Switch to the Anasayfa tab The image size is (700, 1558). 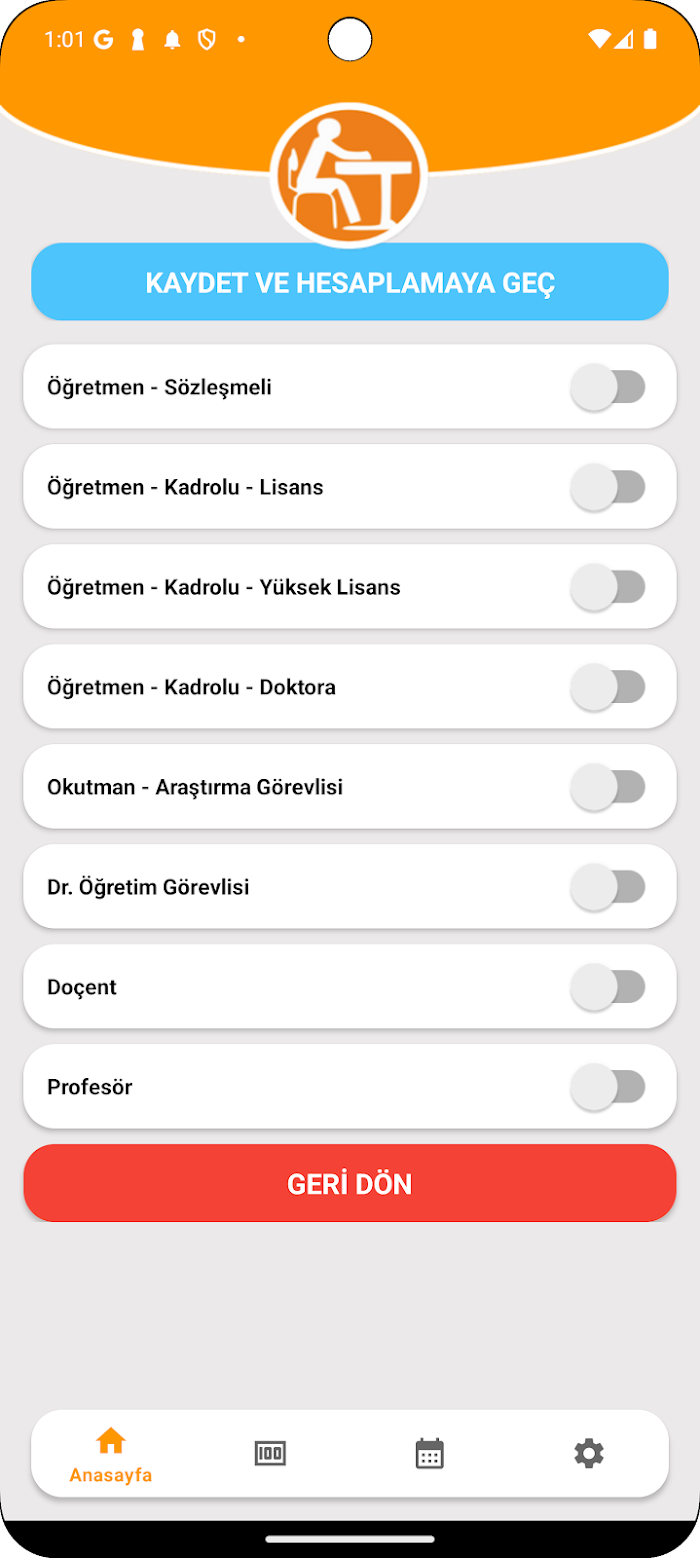pos(111,1454)
